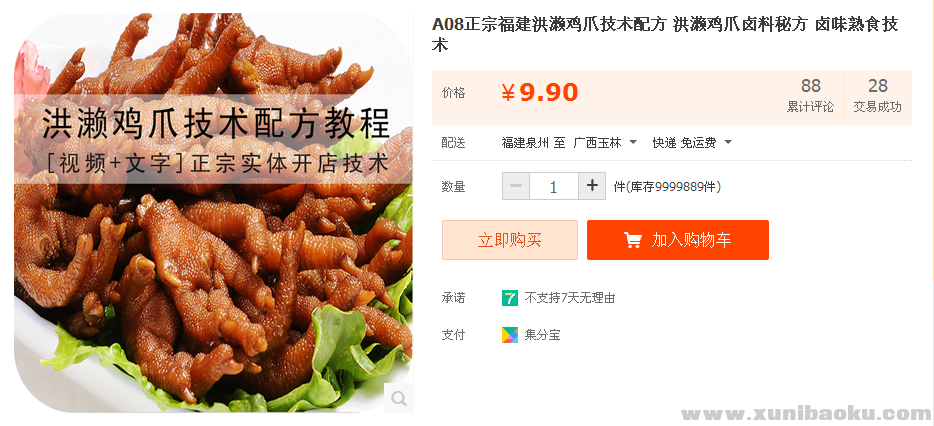Open the 广西玉林 destination dropdown
The image size is (934, 426).
tap(605, 142)
